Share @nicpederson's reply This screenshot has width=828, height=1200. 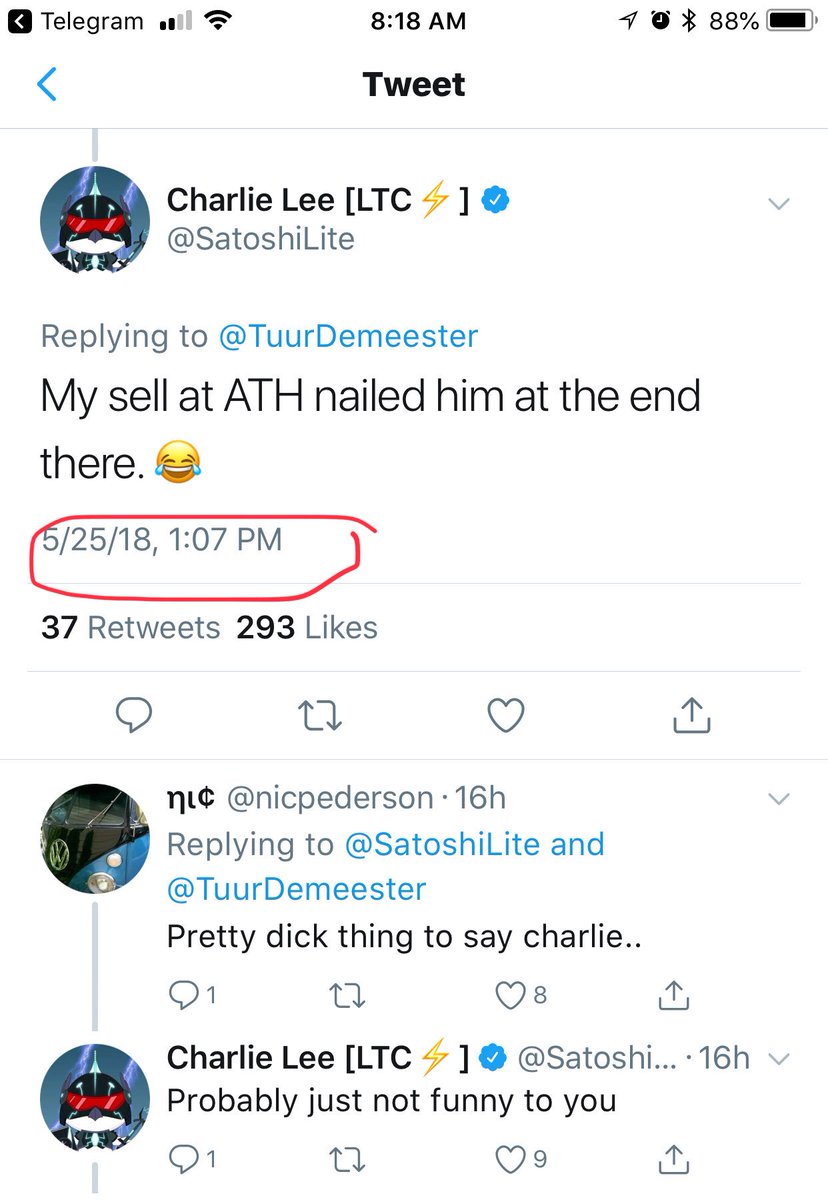coord(673,994)
